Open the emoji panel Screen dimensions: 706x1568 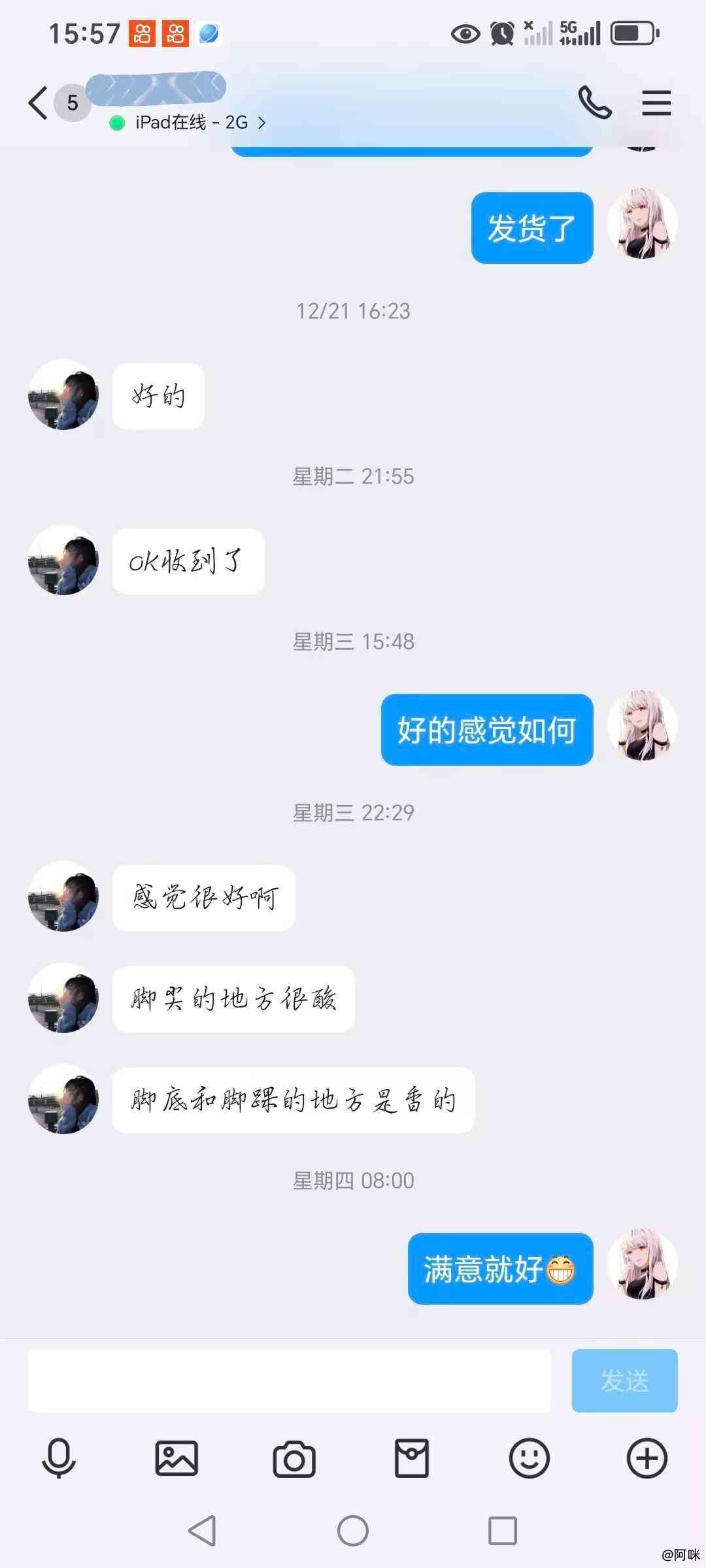[x=529, y=1458]
